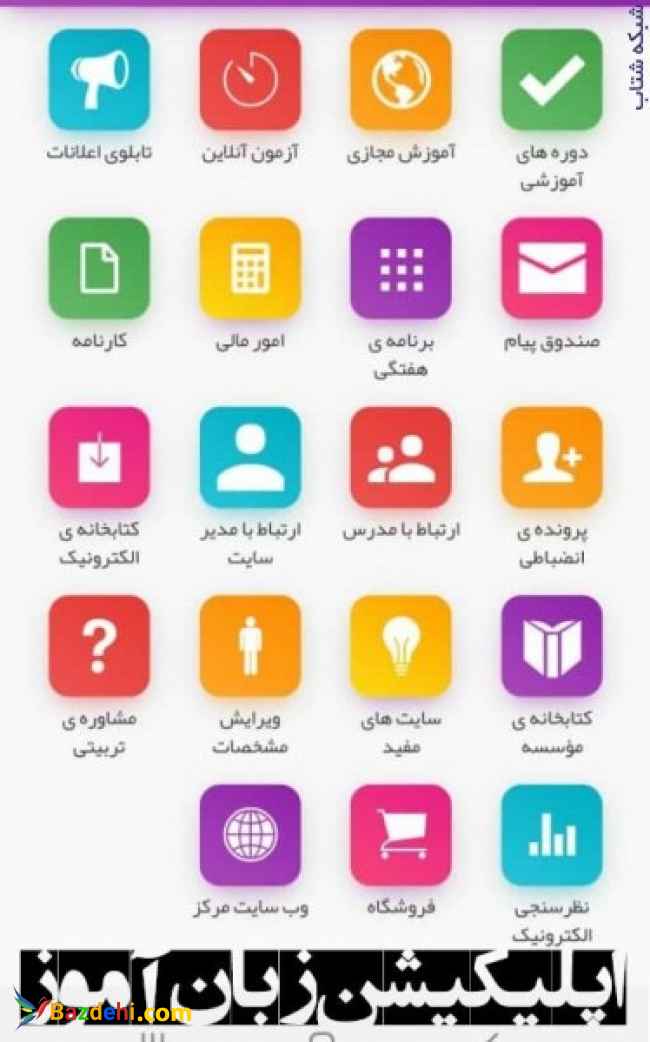View کارنامه (report card)
This screenshot has height=1042, width=650.
click(x=99, y=268)
